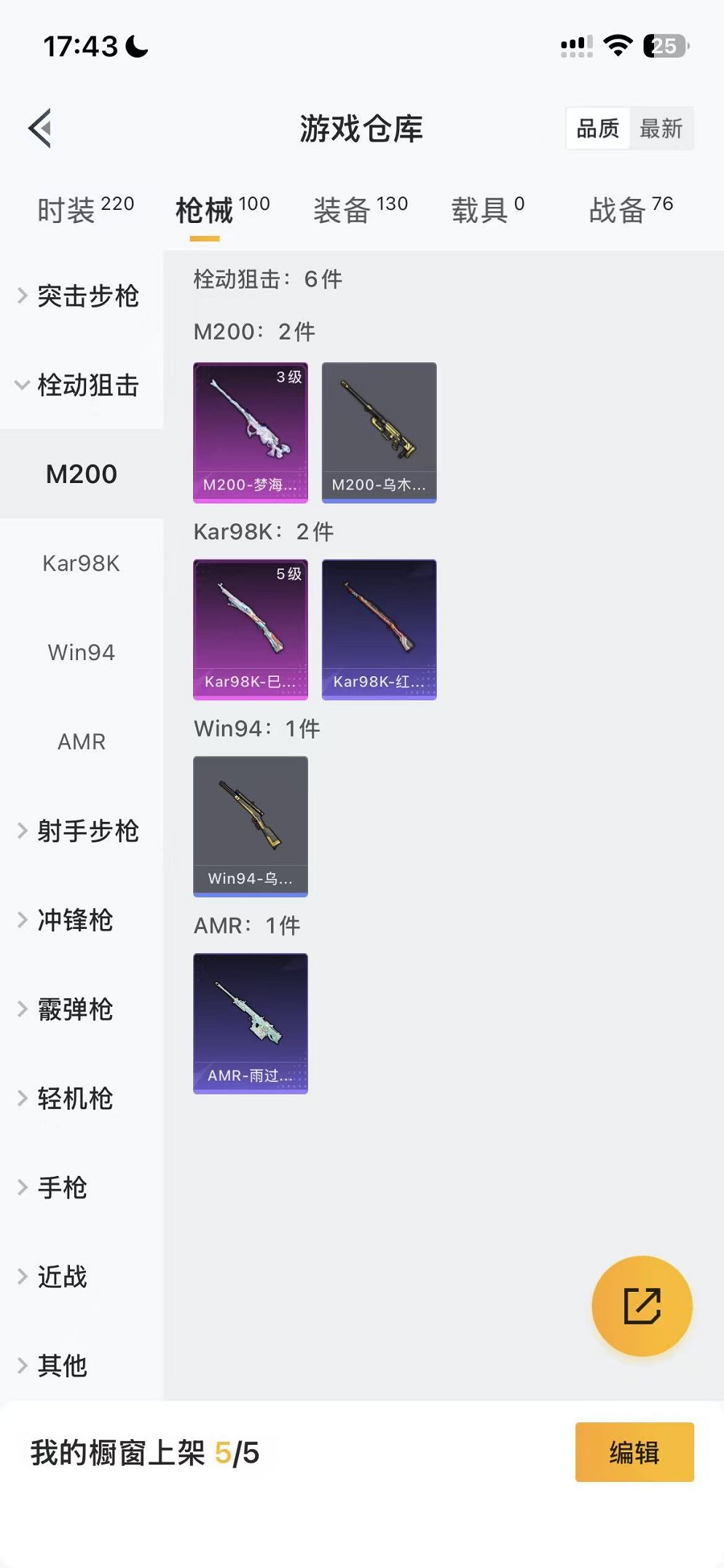Select AMR in the sidebar list
The image size is (724, 1568).
click(x=82, y=741)
